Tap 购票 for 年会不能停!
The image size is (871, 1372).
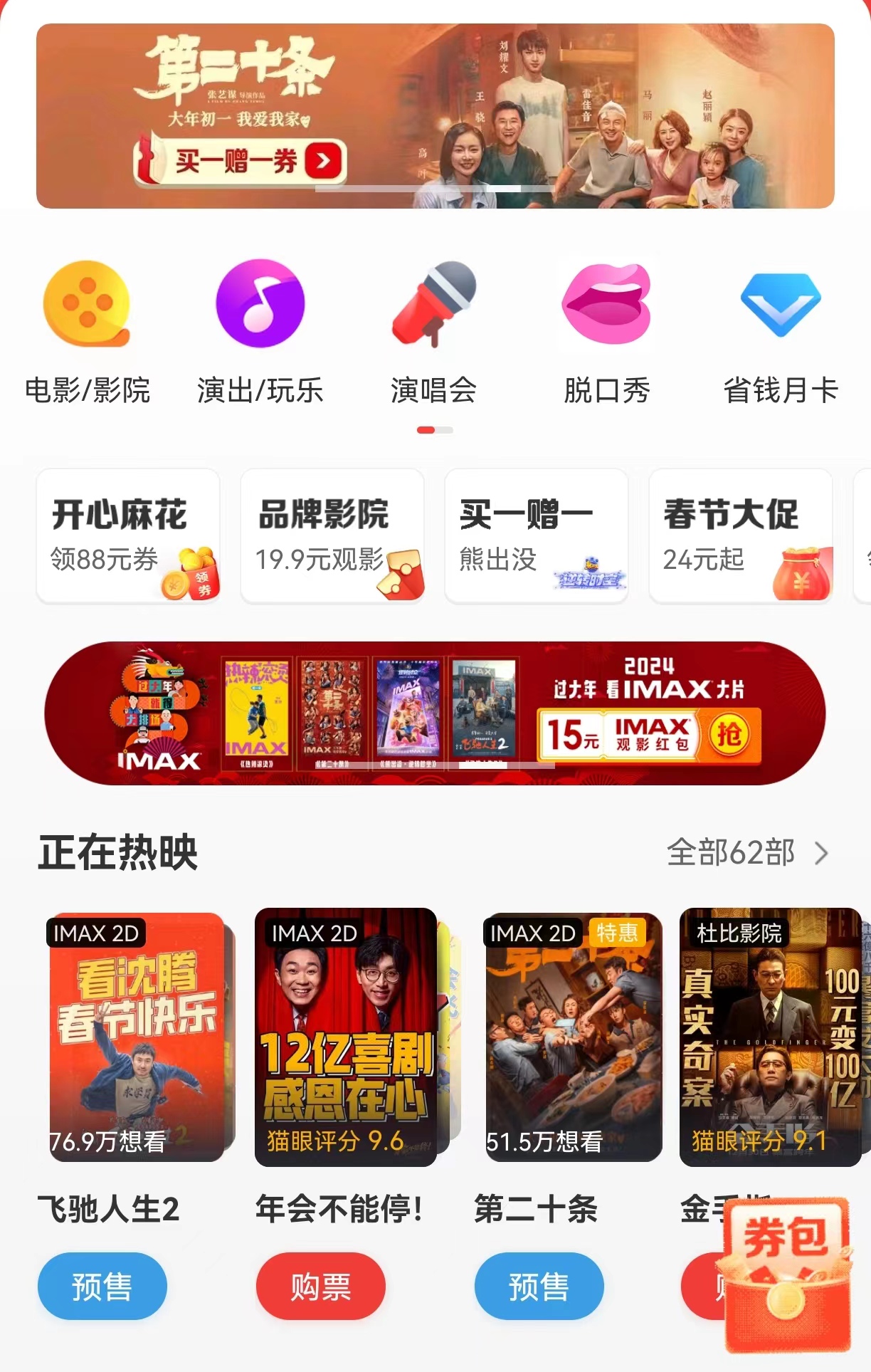coord(321,1287)
